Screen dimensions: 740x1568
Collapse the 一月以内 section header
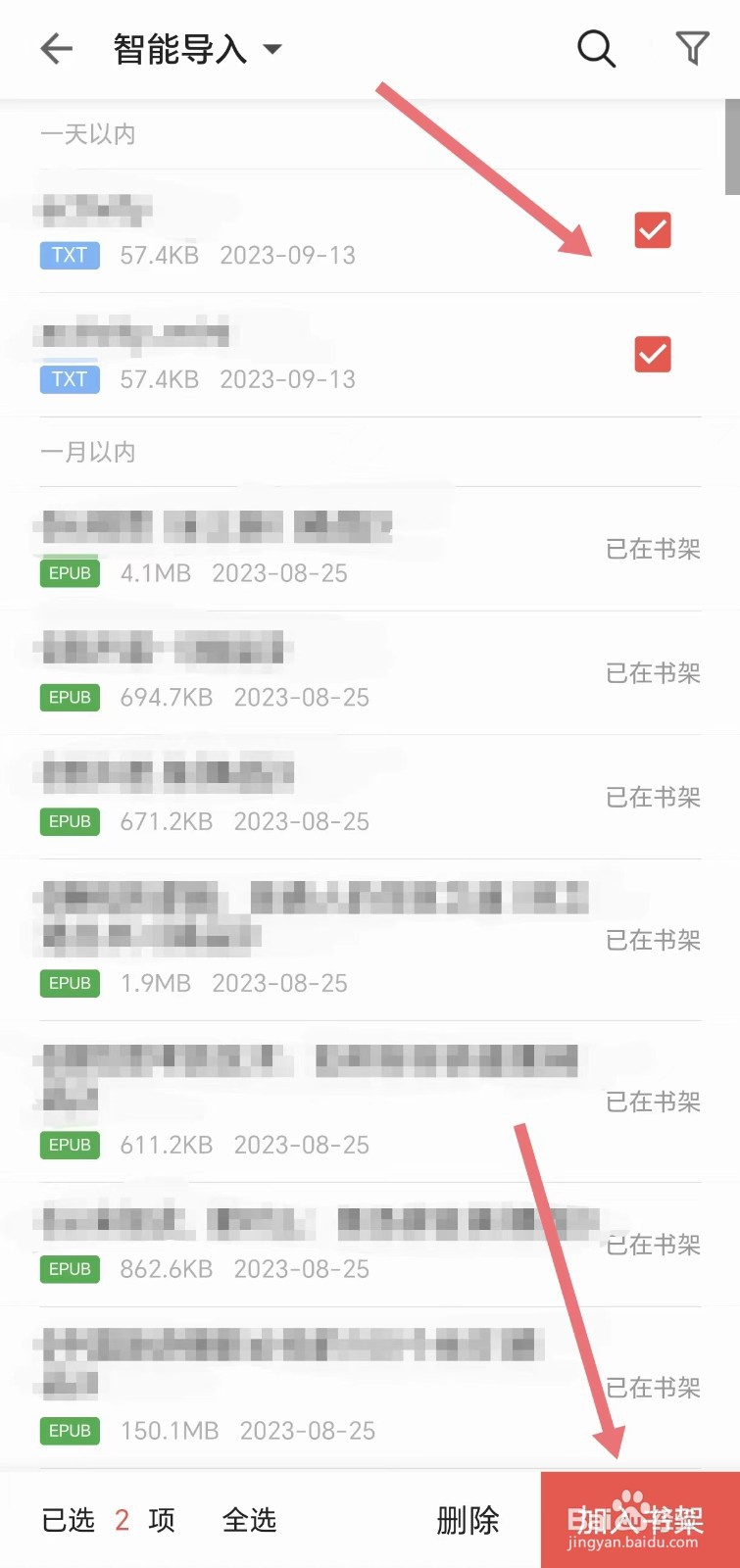pos(86,452)
